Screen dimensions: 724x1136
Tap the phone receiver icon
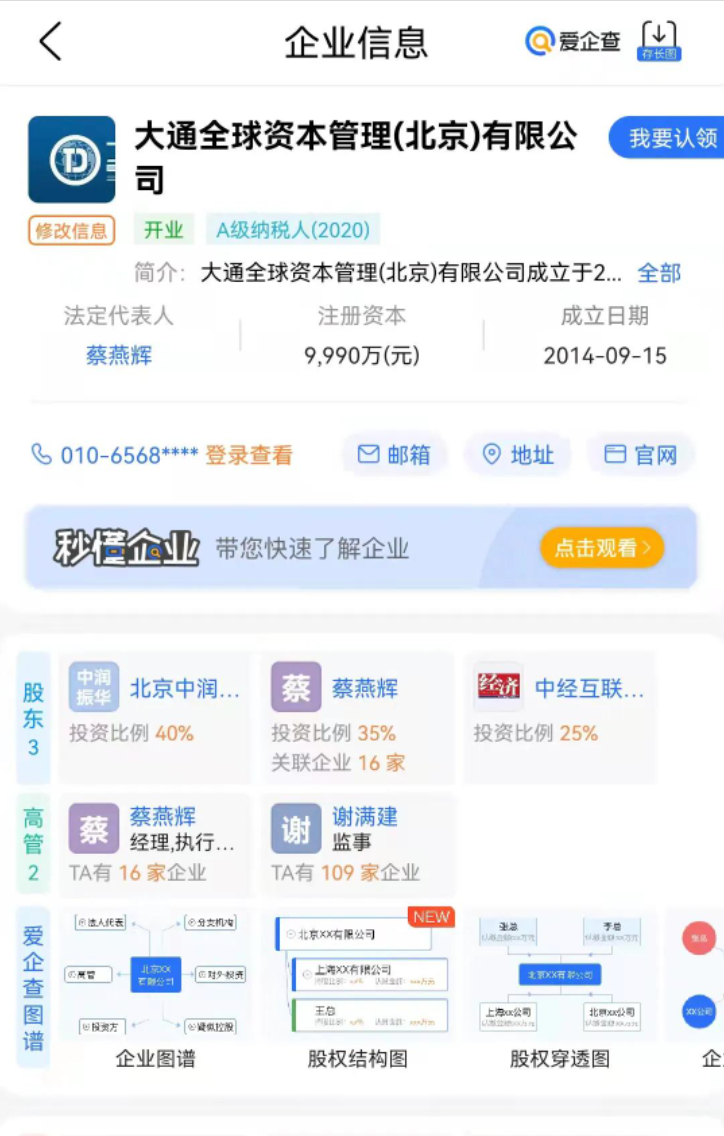pos(39,453)
